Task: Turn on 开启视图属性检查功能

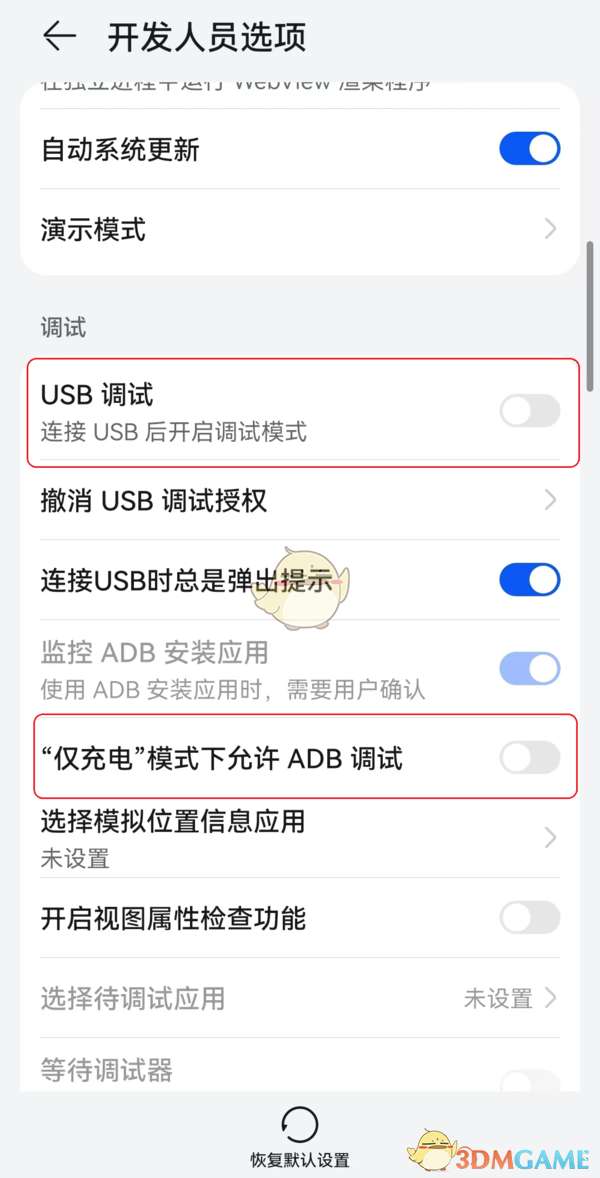Action: 529,918
